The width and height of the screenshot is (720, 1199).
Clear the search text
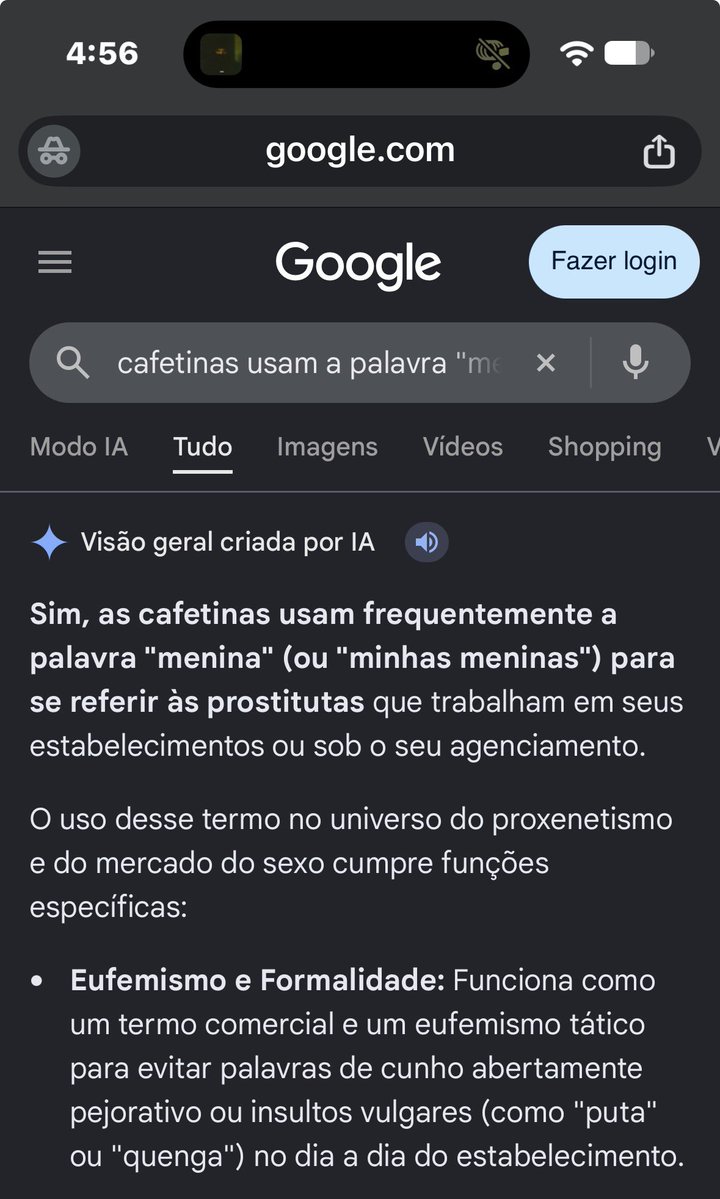pos(546,363)
